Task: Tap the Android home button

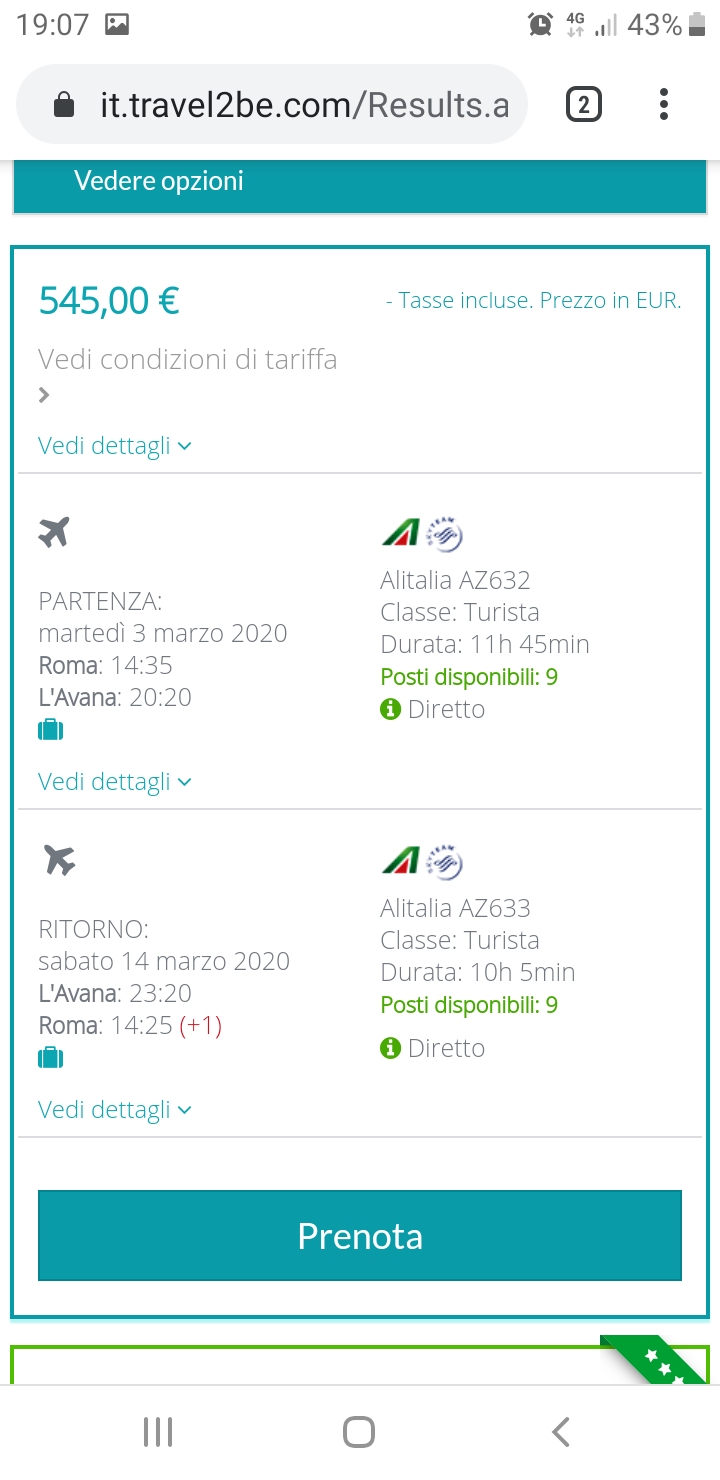Action: [358, 1430]
